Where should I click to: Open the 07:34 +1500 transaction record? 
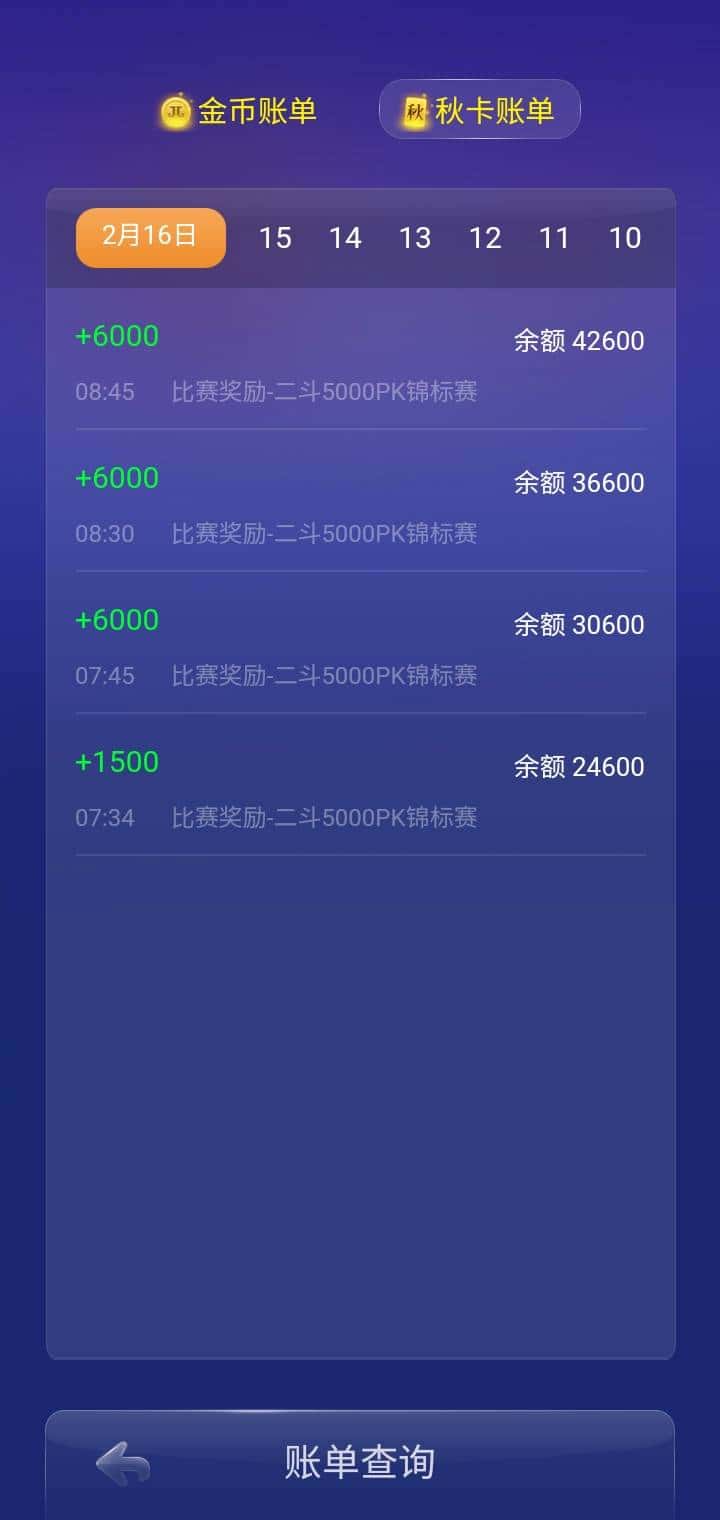(x=360, y=791)
